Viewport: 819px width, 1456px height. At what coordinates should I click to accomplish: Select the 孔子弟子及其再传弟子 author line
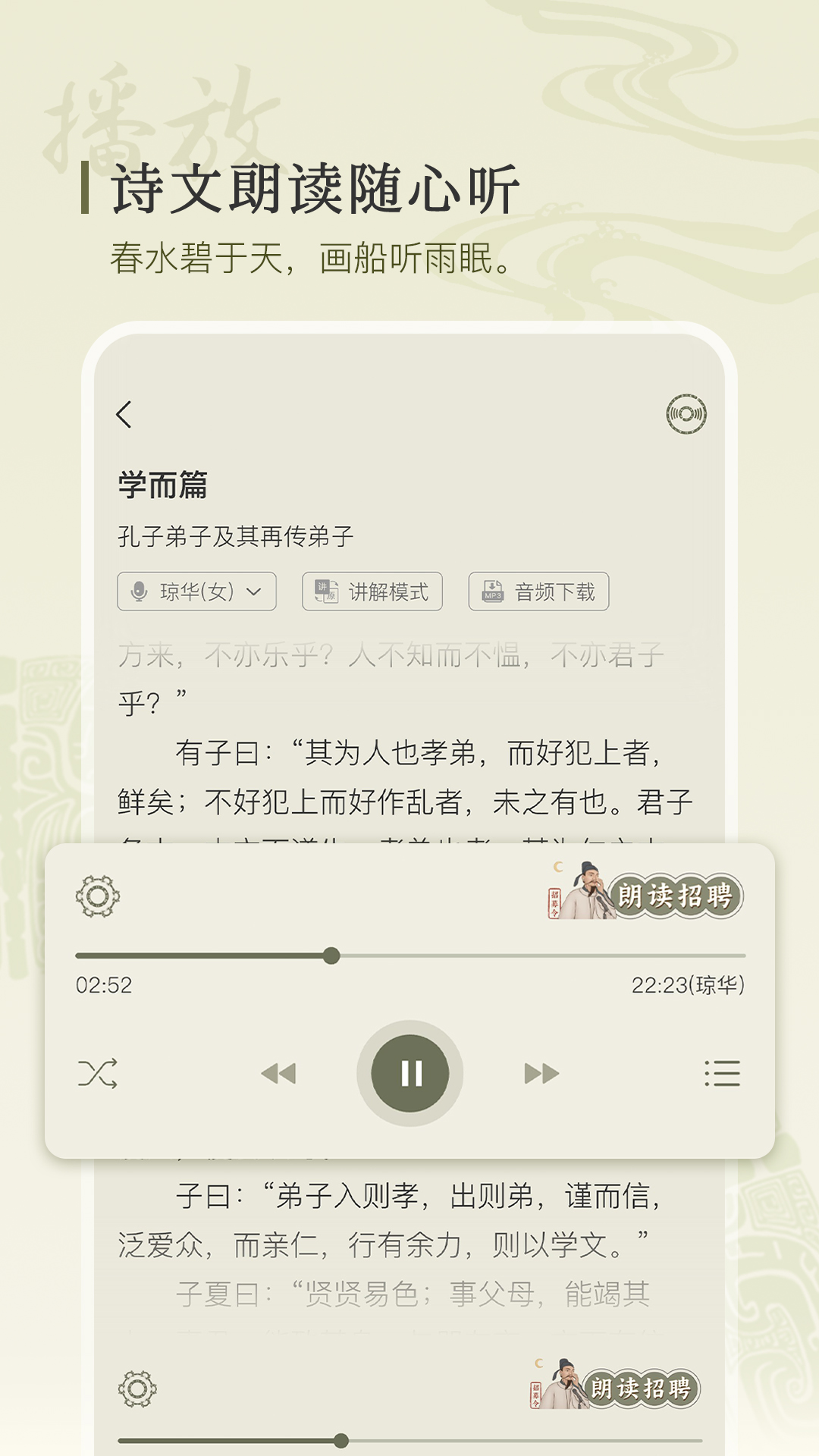pyautogui.click(x=235, y=534)
